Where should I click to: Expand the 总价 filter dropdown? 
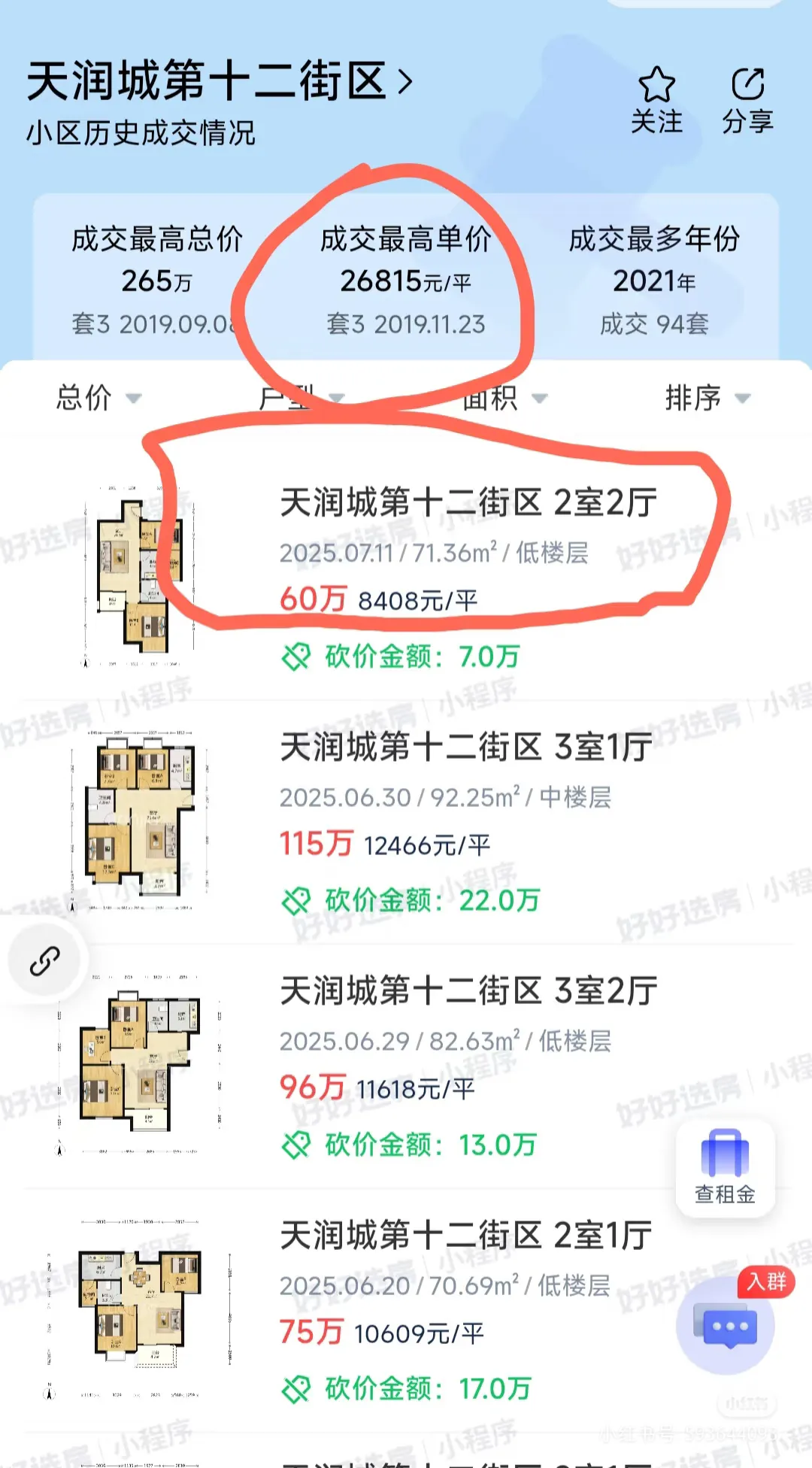[x=98, y=398]
